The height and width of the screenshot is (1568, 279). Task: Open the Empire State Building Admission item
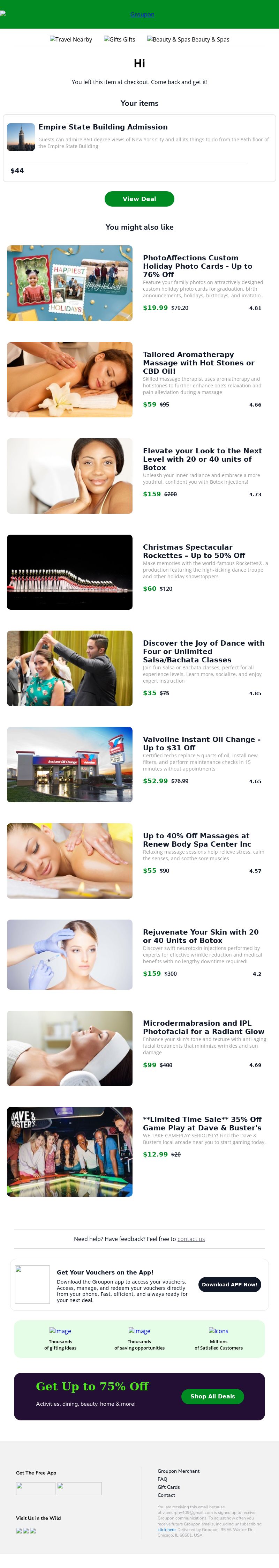(x=103, y=127)
